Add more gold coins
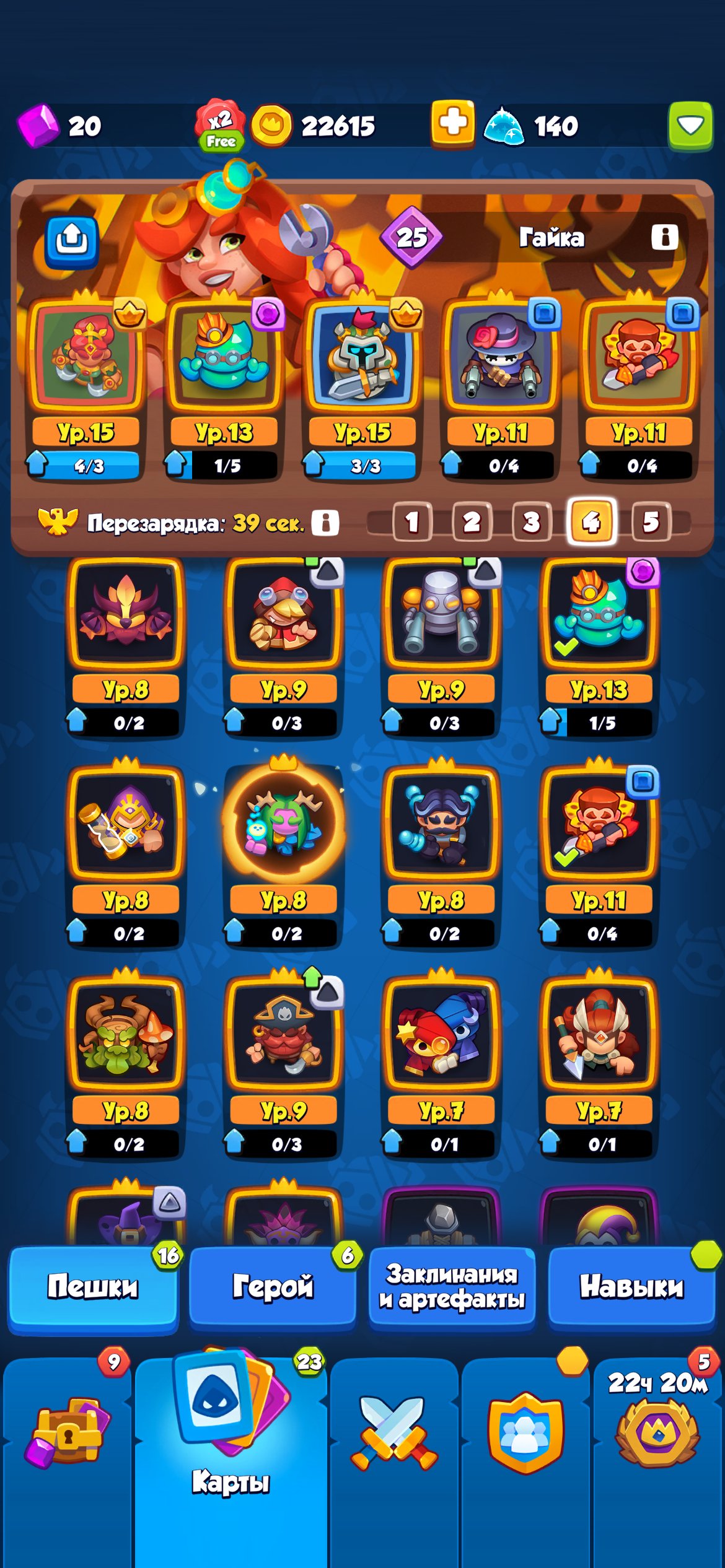This screenshot has width=725, height=1568. (452, 124)
